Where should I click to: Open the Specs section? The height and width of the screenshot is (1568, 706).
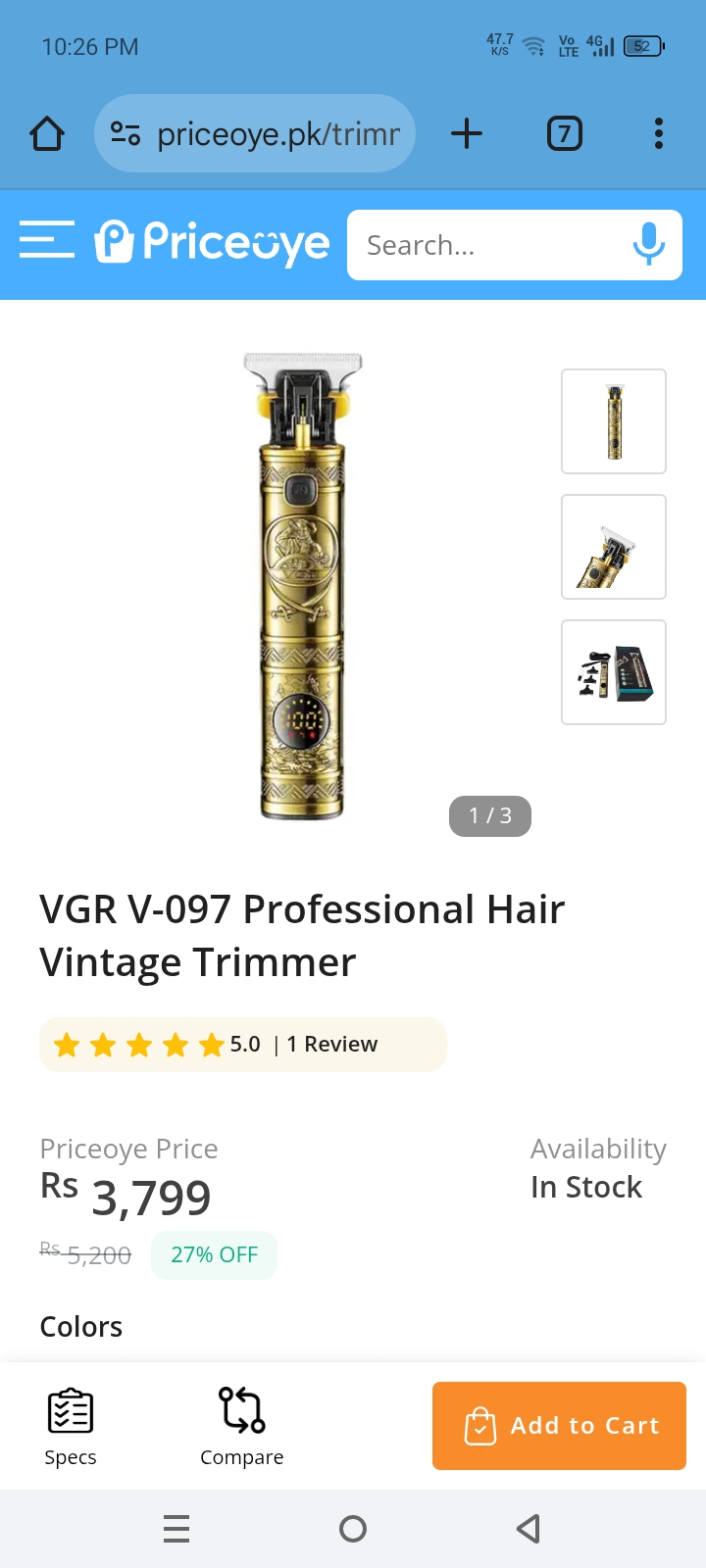[71, 1426]
